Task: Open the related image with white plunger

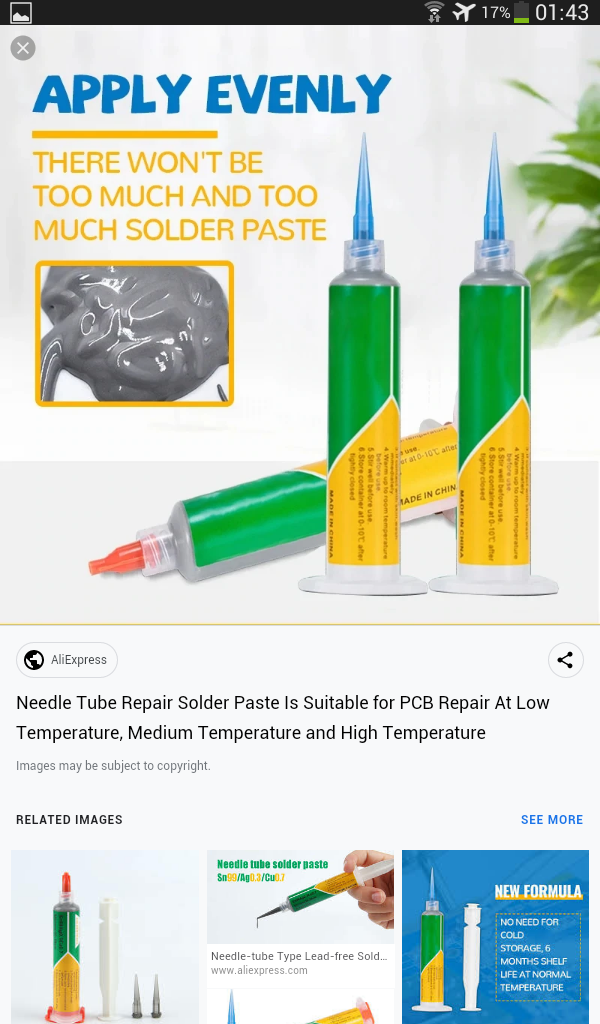Action: 105,936
